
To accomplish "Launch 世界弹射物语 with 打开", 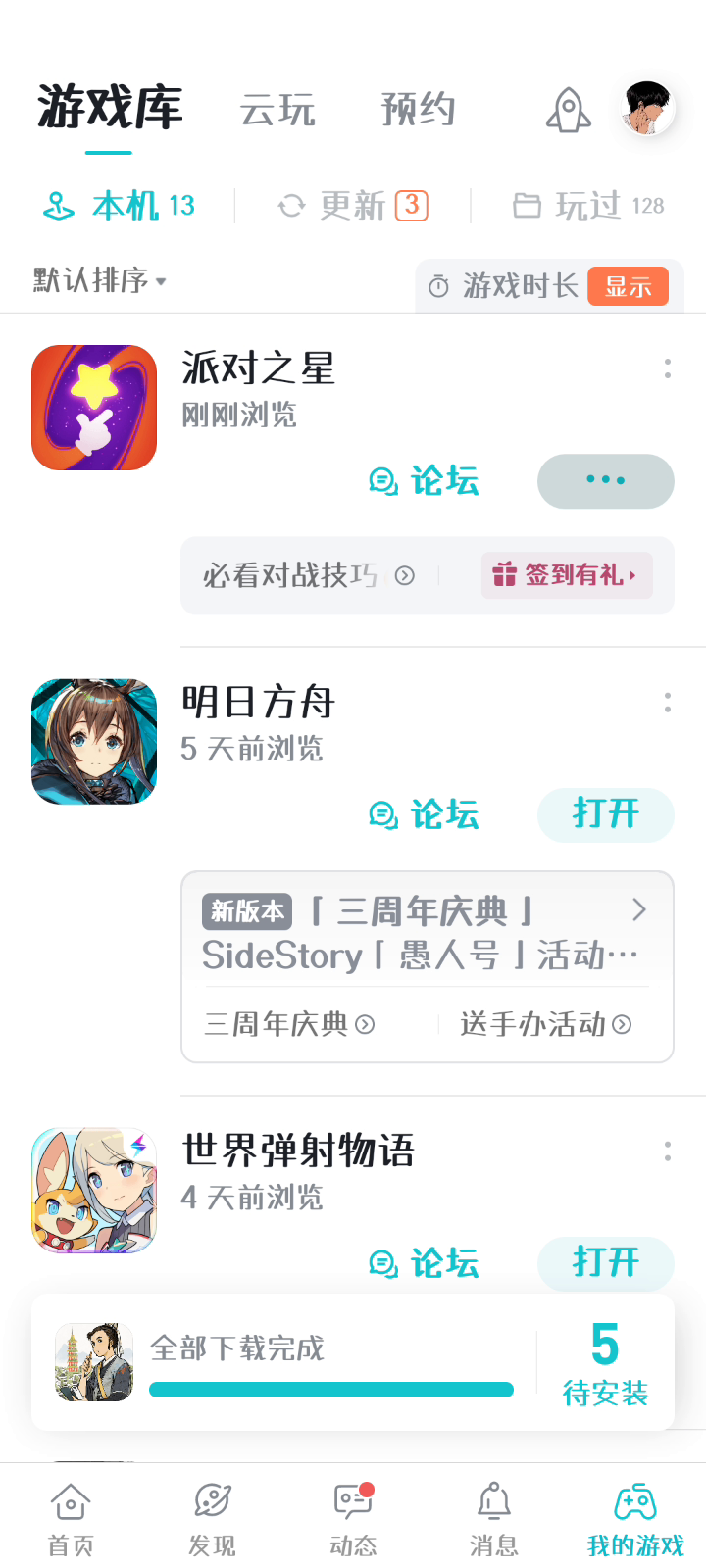I will point(605,1262).
